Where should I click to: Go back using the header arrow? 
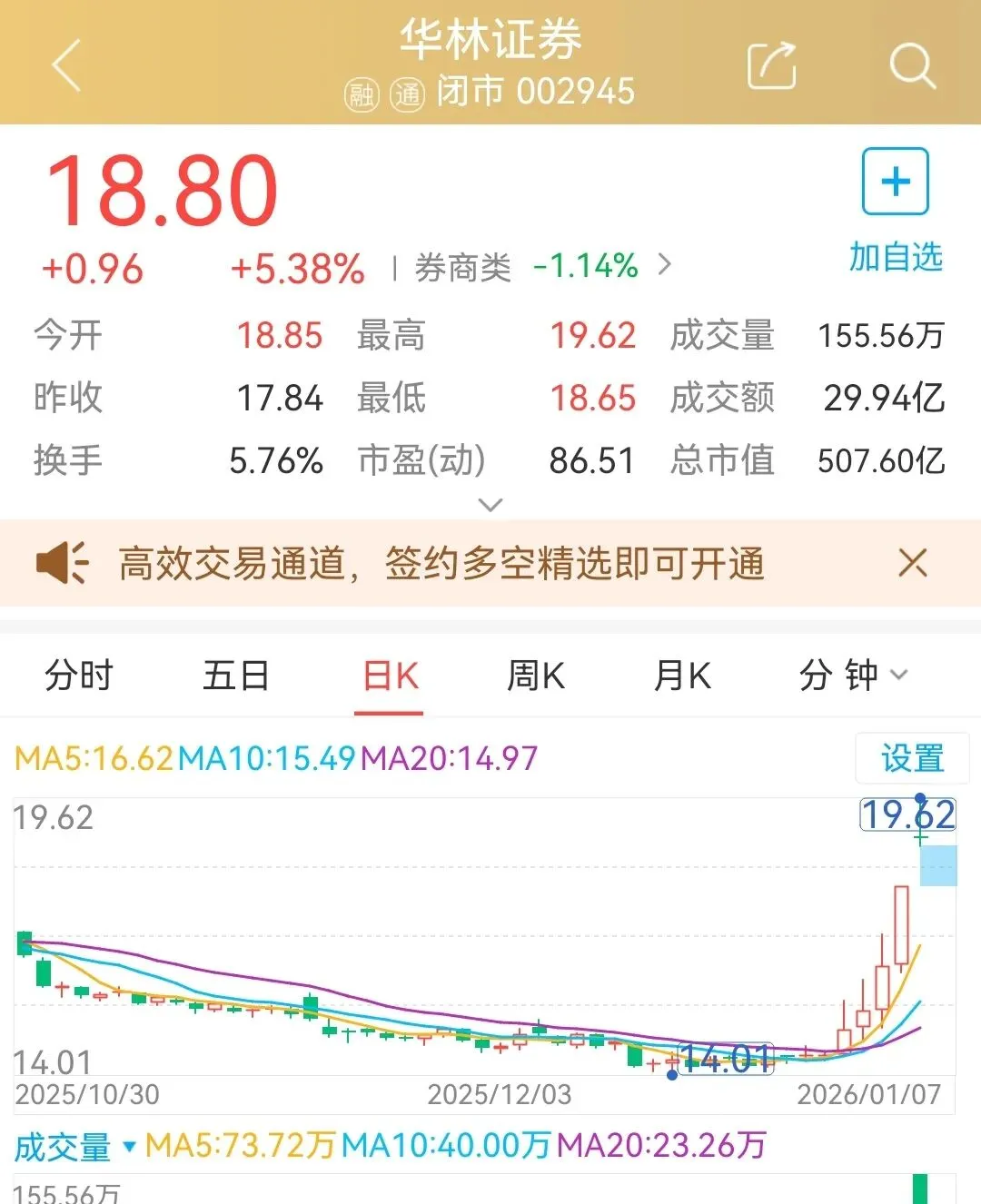(67, 65)
